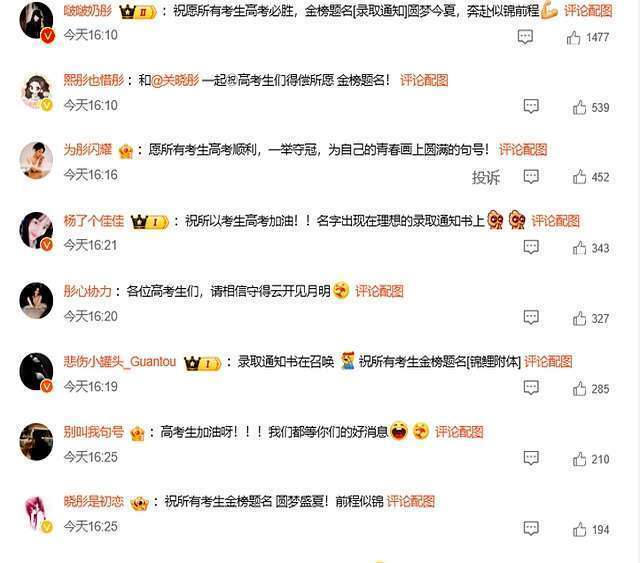This screenshot has height=563, width=640.
Task: Like 为彤闪耀's comment
Action: 579,177
